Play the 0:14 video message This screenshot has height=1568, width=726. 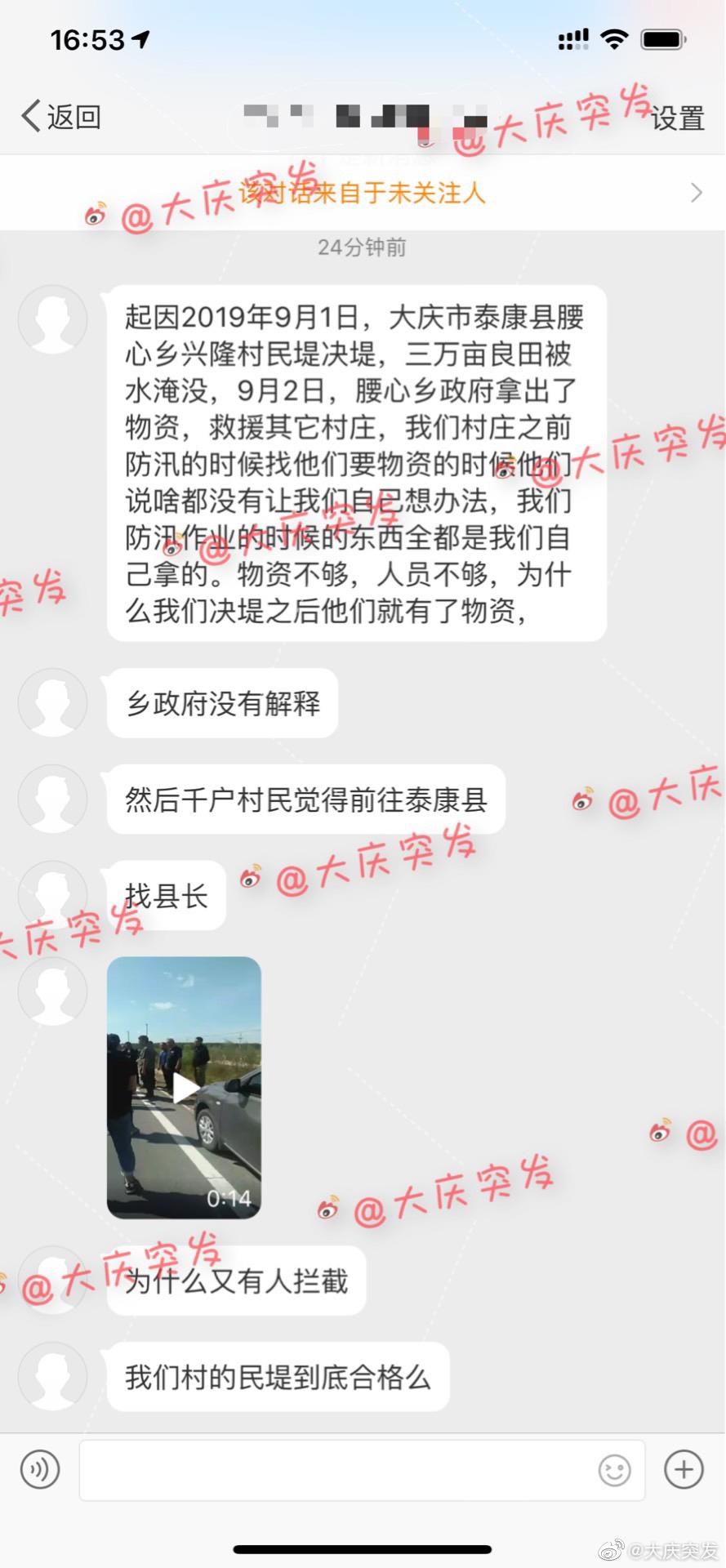tap(184, 1088)
